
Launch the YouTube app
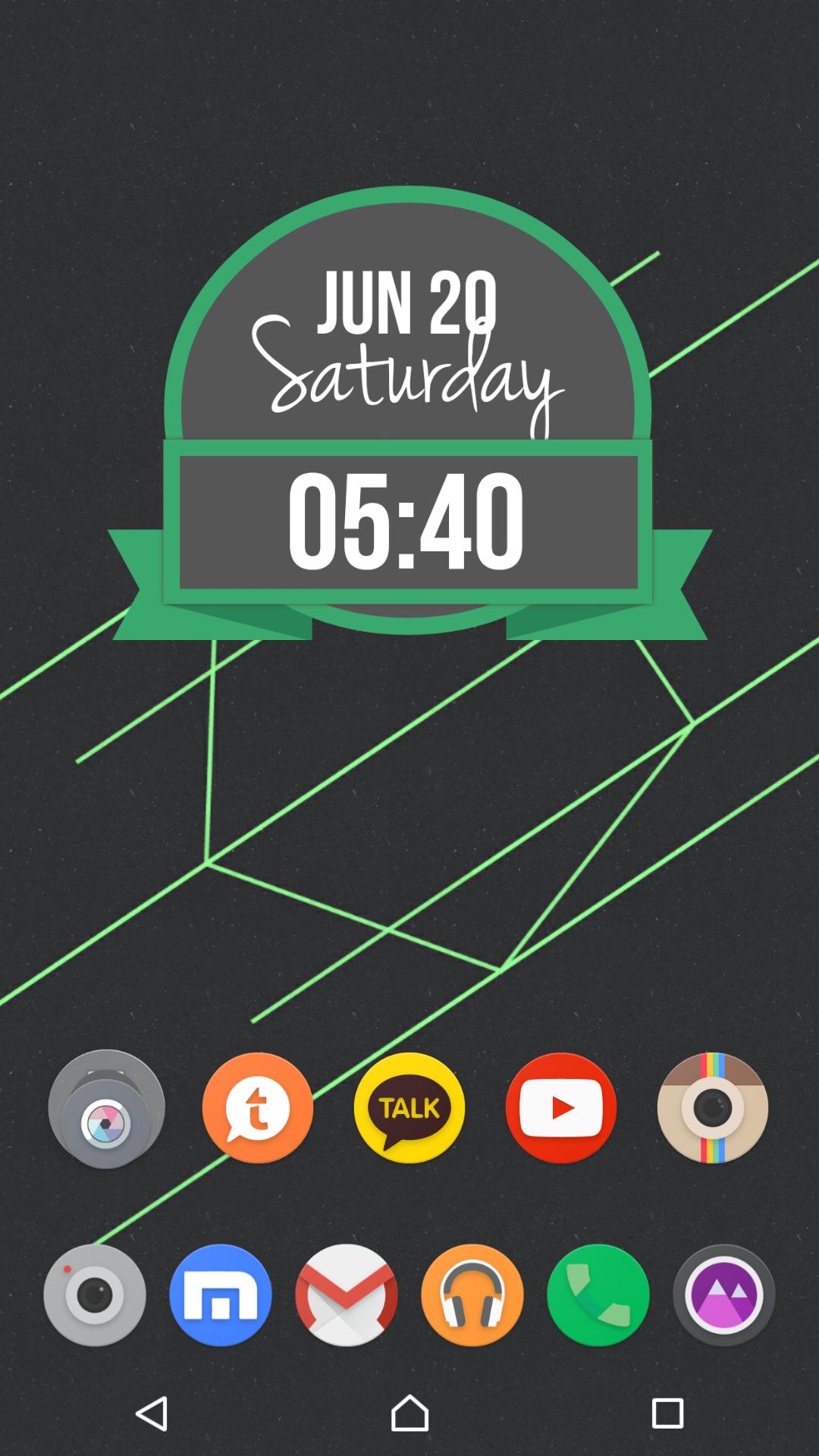pyautogui.click(x=560, y=1108)
